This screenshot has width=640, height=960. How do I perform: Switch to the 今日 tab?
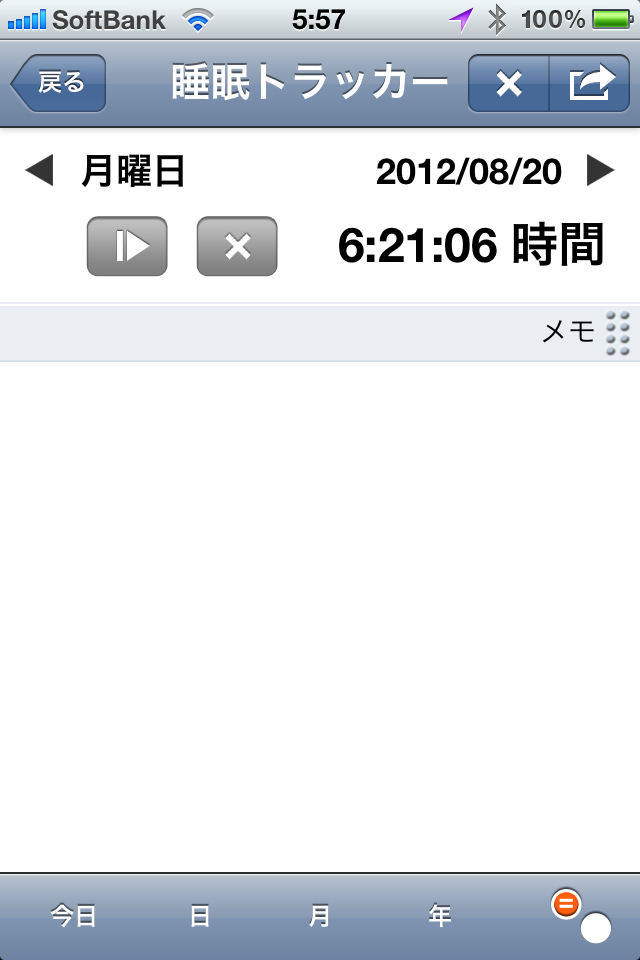pos(74,915)
